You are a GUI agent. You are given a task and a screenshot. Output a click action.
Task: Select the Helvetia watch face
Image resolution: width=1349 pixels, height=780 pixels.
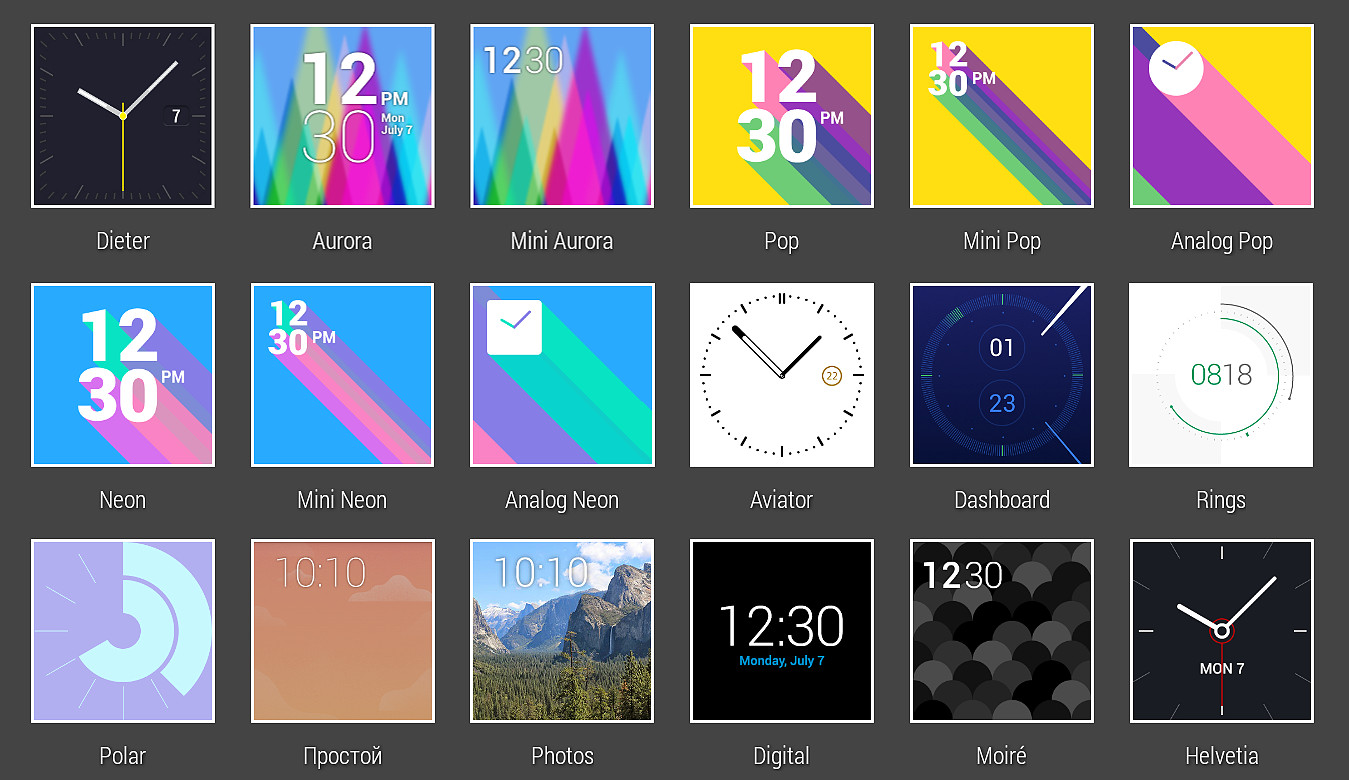pos(1221,631)
